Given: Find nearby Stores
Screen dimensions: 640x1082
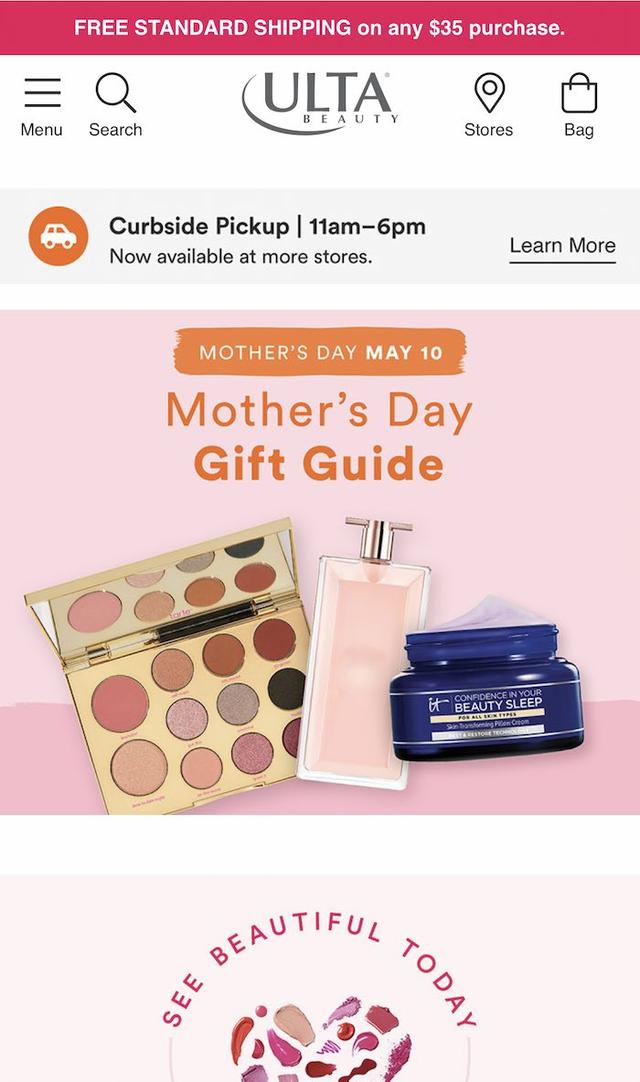Looking at the screenshot, I should pos(488,105).
